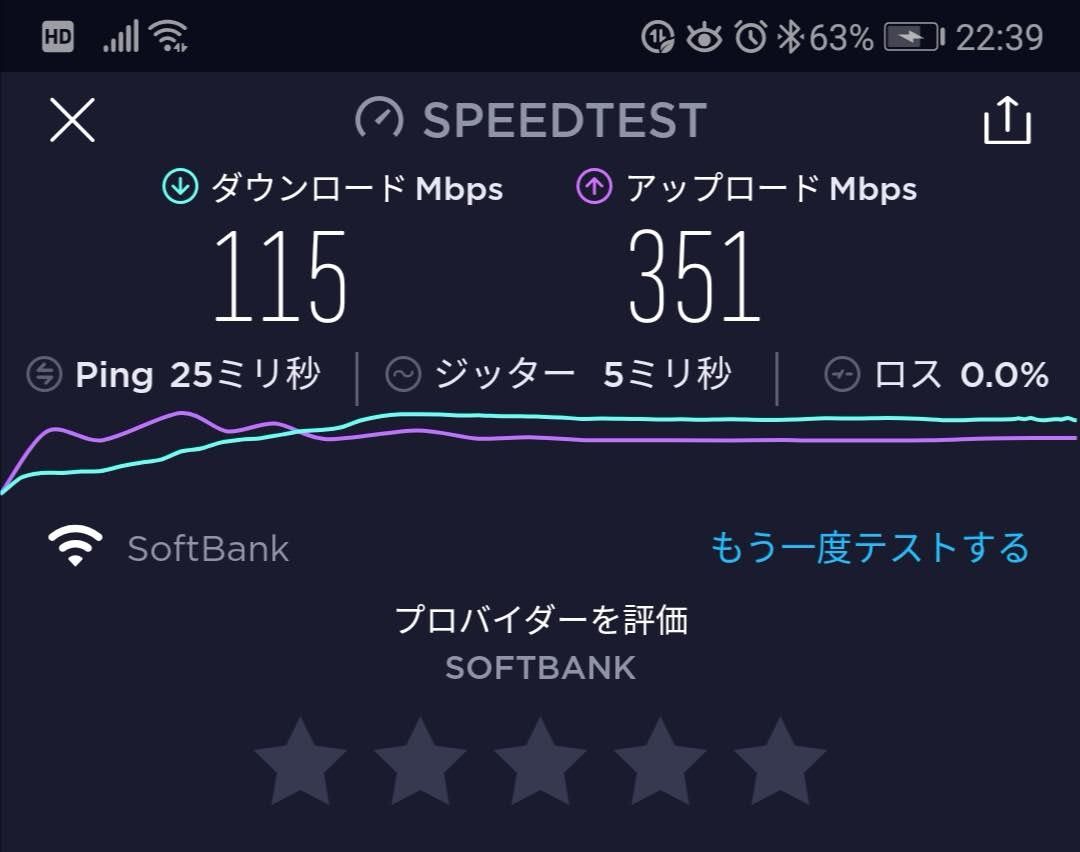Select the third star for SoftBank
Image resolution: width=1080 pixels, height=852 pixels.
[x=540, y=762]
